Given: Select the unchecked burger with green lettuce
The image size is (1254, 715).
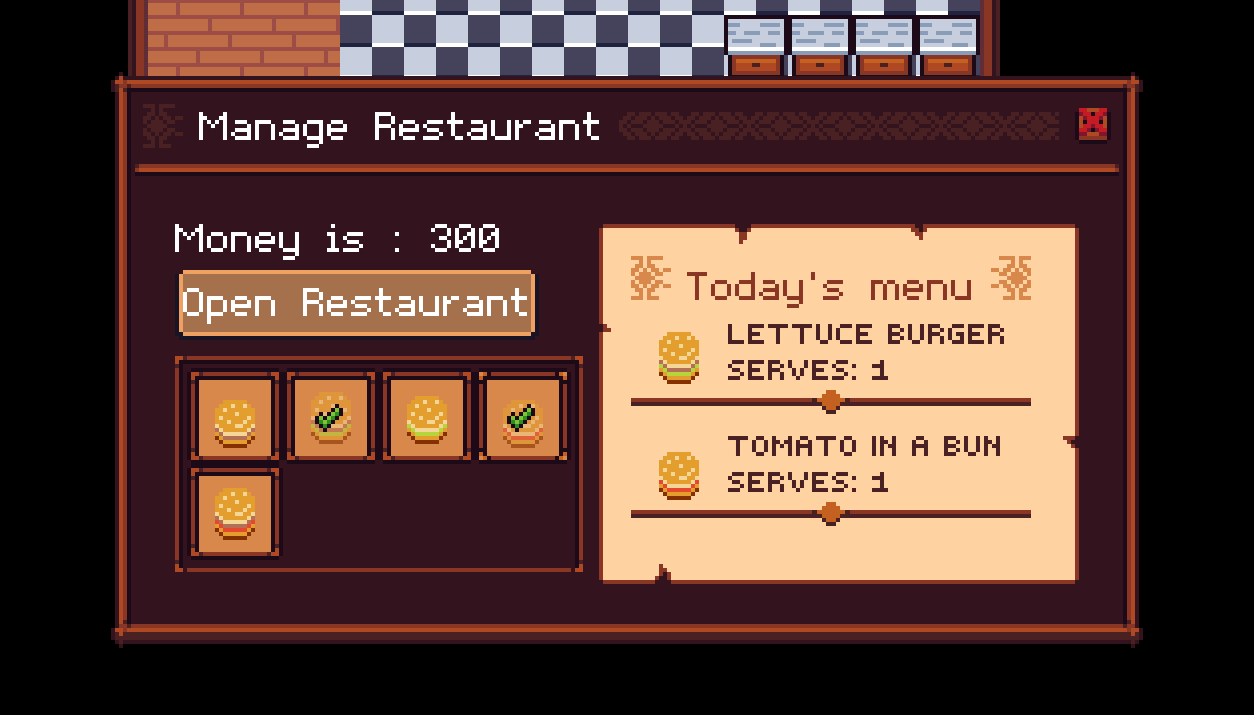Looking at the screenshot, I should point(427,418).
